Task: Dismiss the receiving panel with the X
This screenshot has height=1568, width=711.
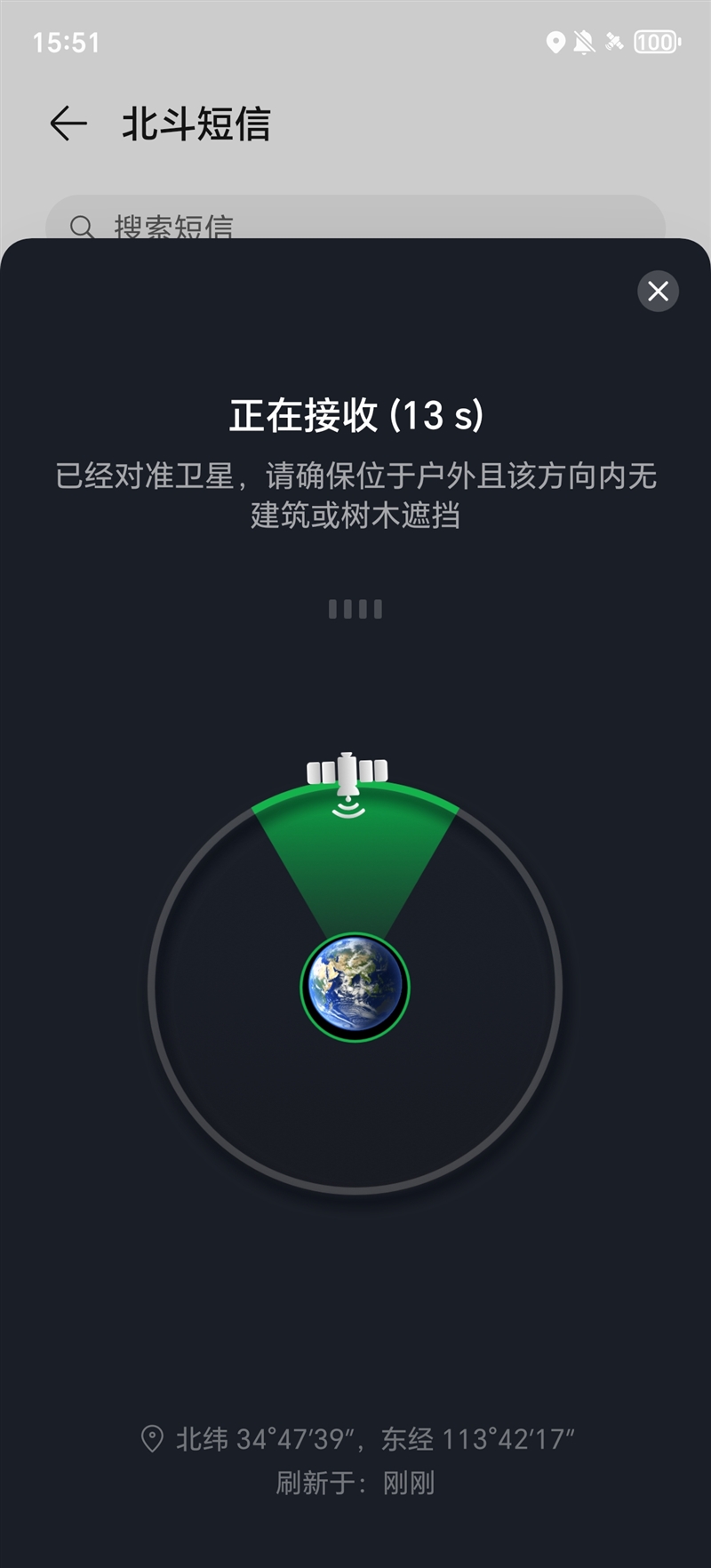Action: coord(658,292)
